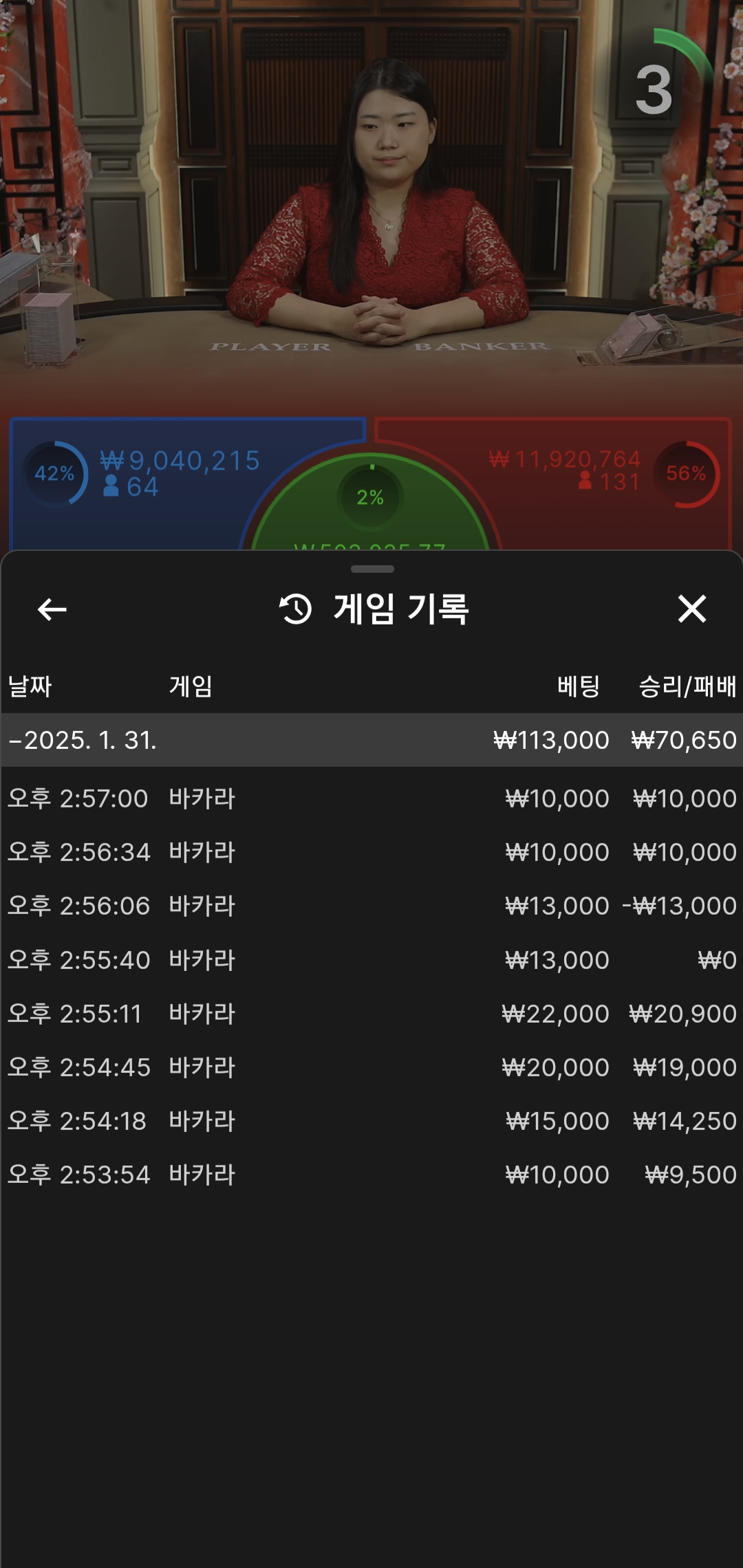This screenshot has width=743, height=1568.
Task: Open the 오후 2:57:00 바카라 record
Action: (371, 798)
